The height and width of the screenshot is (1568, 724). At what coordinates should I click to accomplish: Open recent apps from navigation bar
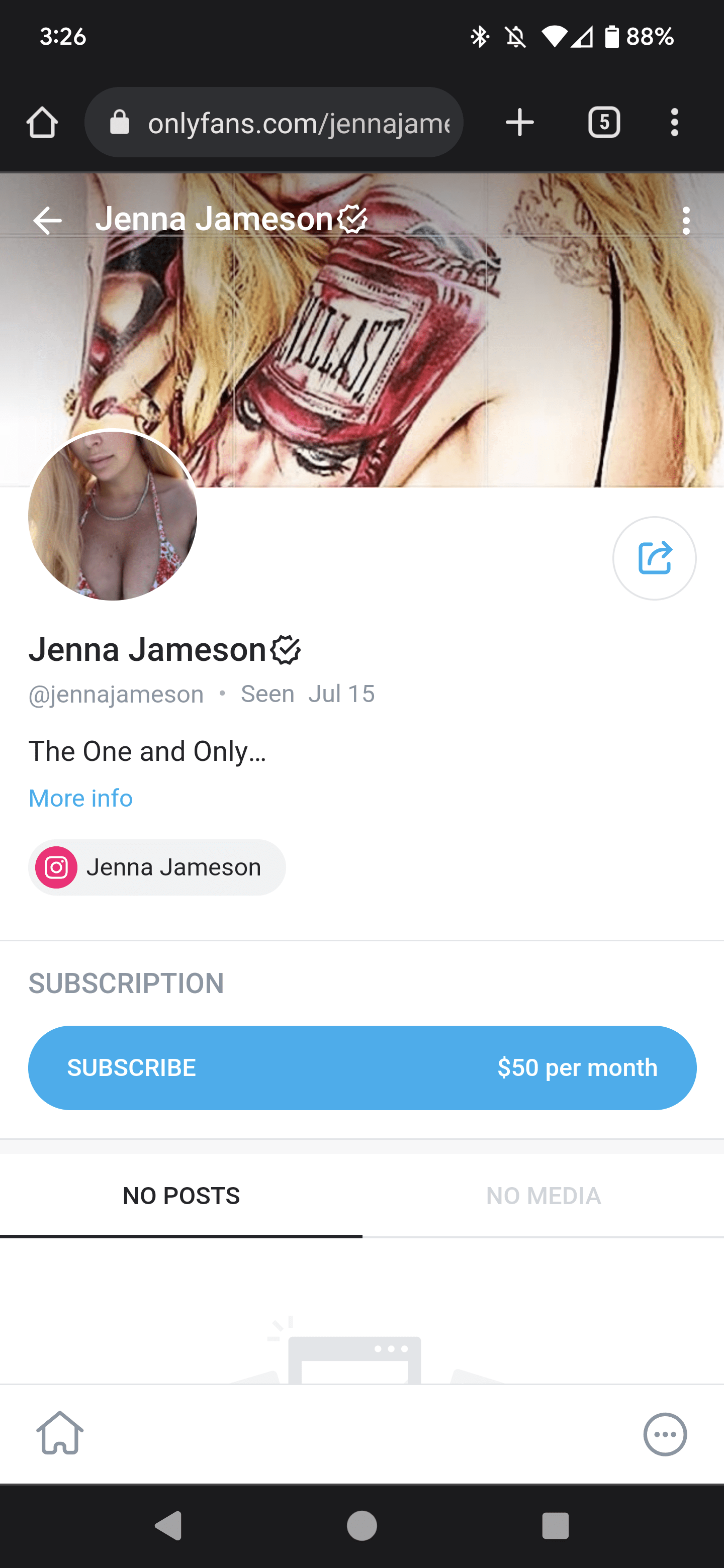555,1525
